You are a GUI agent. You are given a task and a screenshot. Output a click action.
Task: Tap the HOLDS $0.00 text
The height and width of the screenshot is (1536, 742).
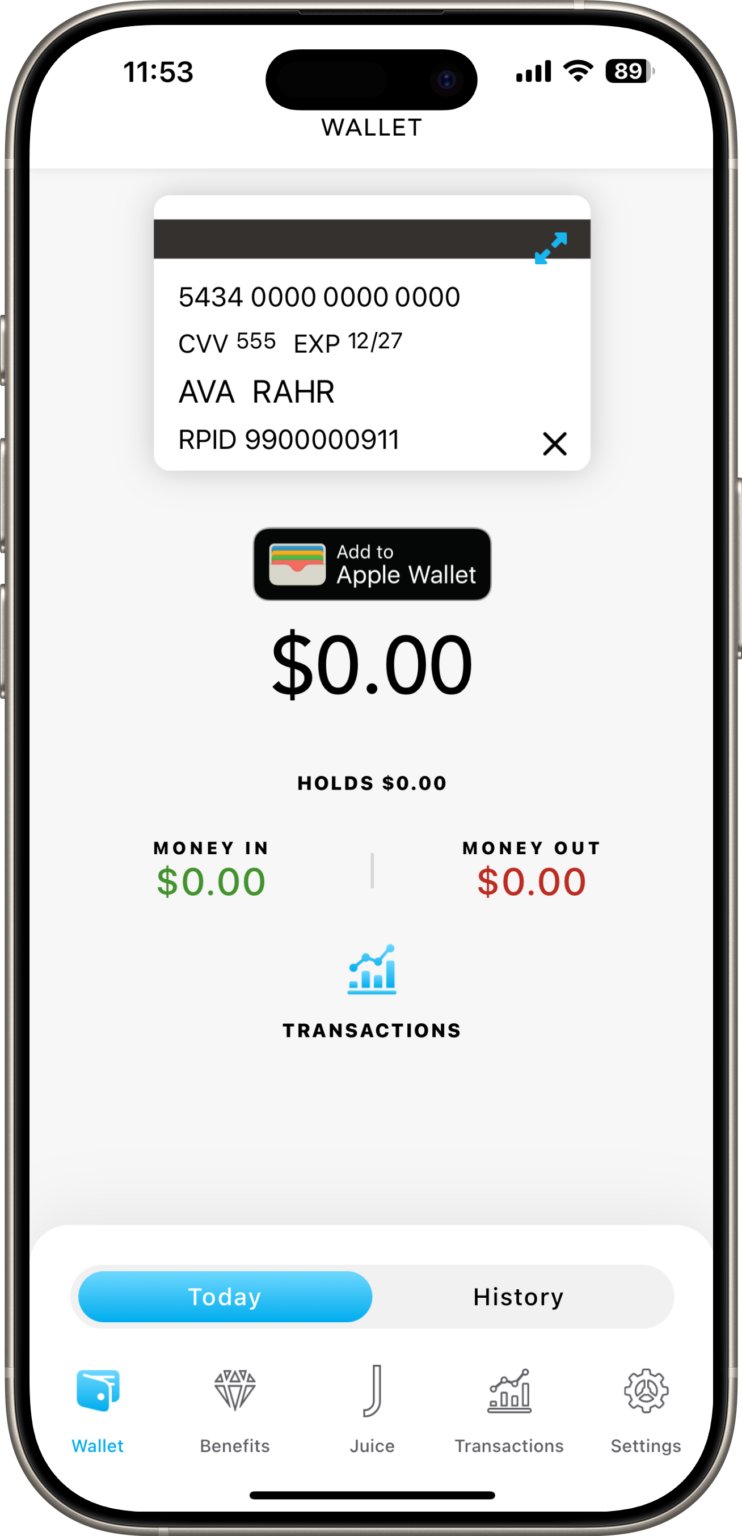click(x=372, y=783)
